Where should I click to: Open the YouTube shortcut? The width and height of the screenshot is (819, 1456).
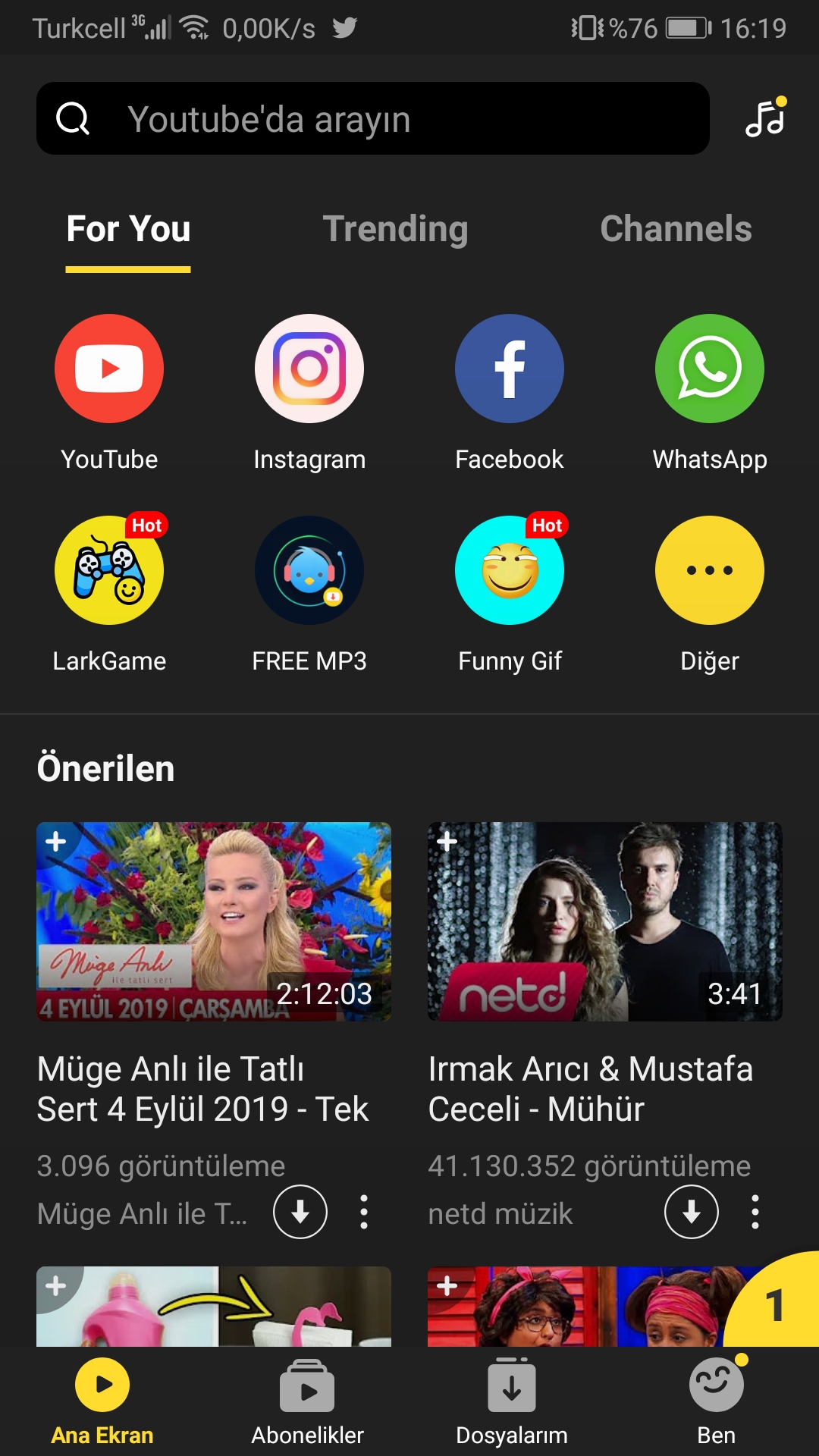(x=109, y=369)
